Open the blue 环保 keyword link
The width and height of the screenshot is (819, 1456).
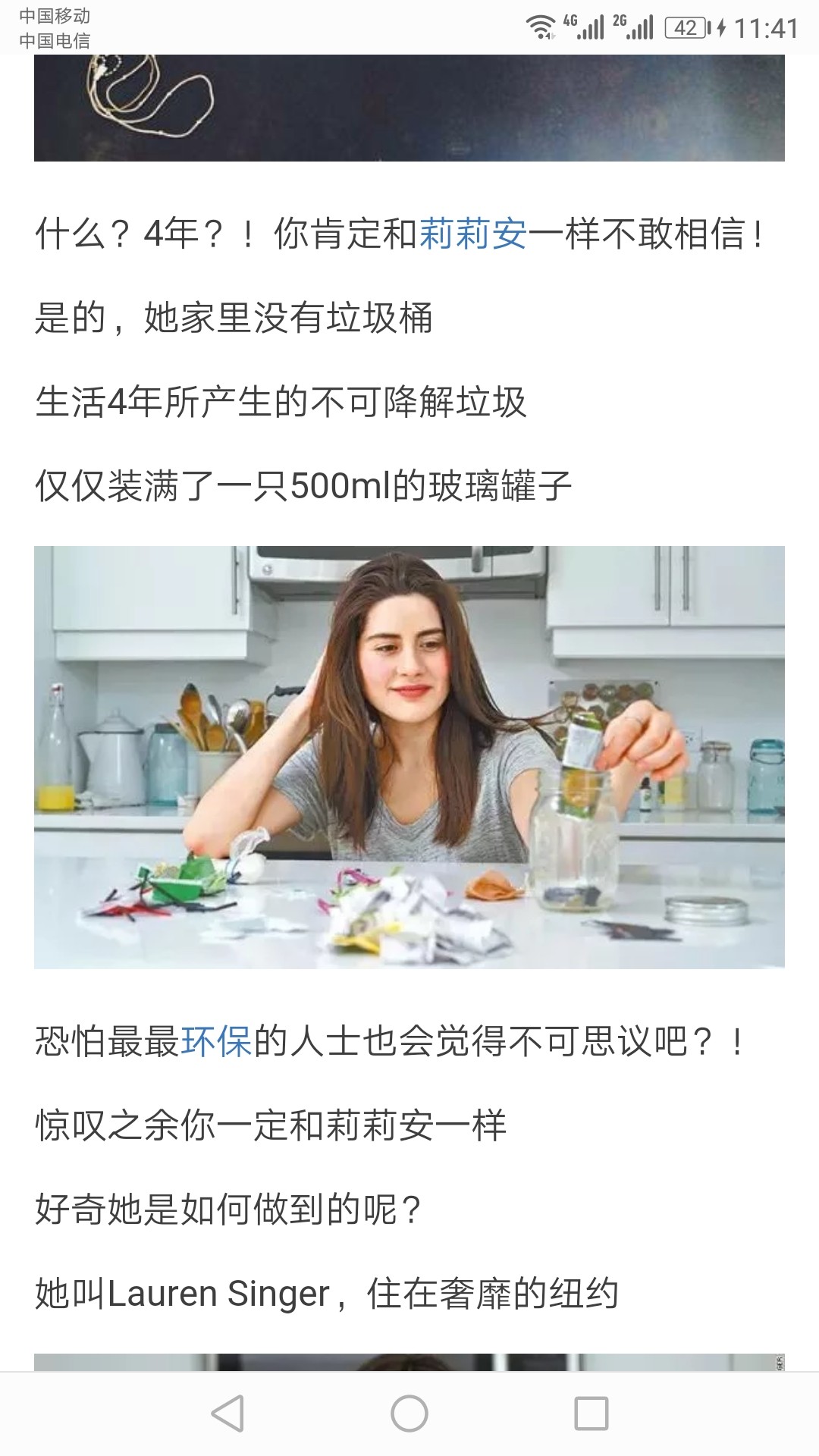pyautogui.click(x=217, y=1041)
